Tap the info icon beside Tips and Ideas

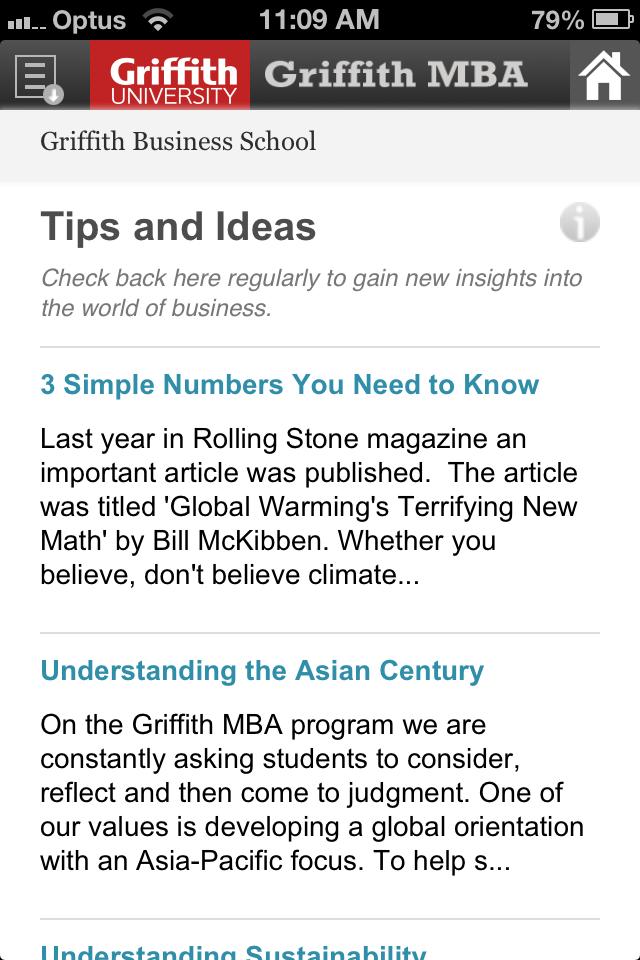click(x=579, y=222)
